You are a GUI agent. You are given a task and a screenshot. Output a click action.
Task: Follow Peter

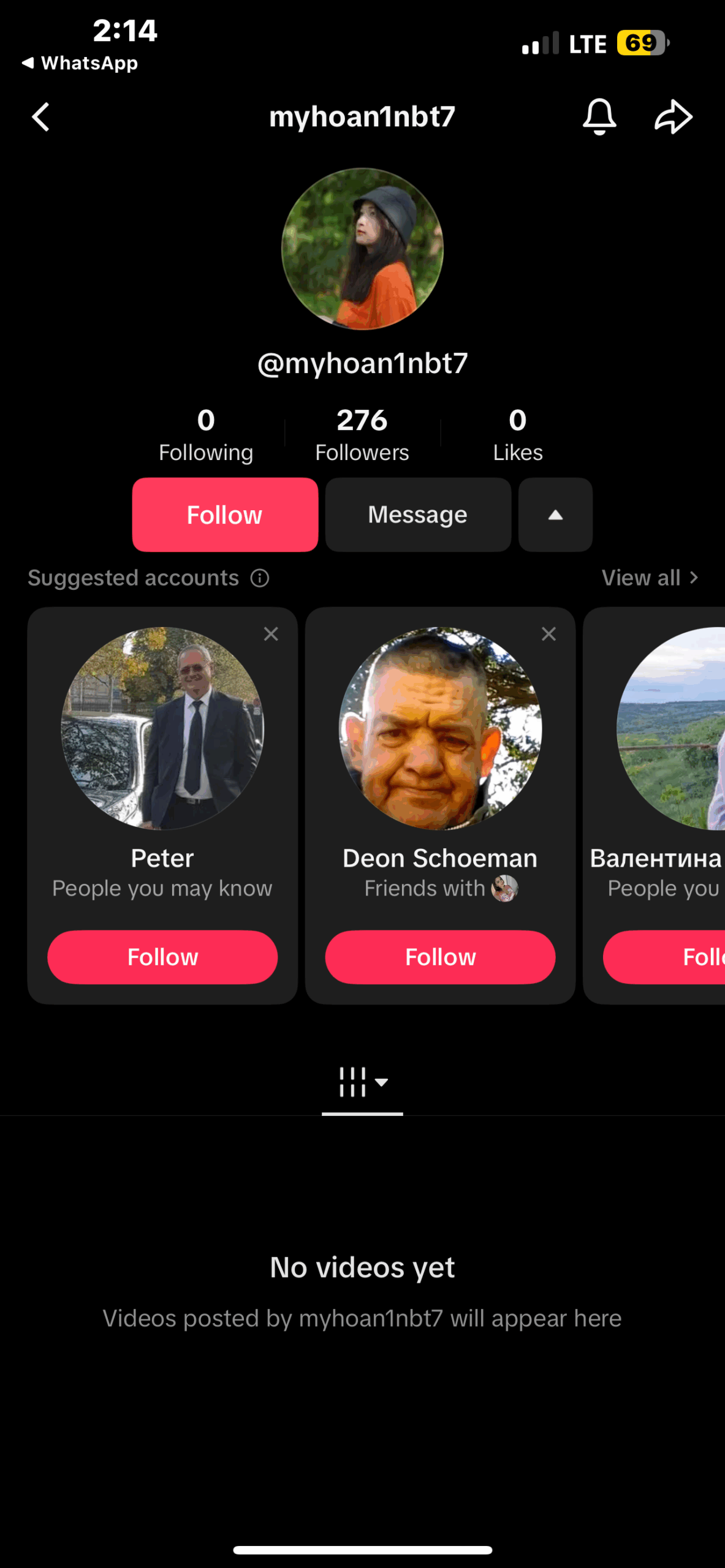tap(162, 957)
